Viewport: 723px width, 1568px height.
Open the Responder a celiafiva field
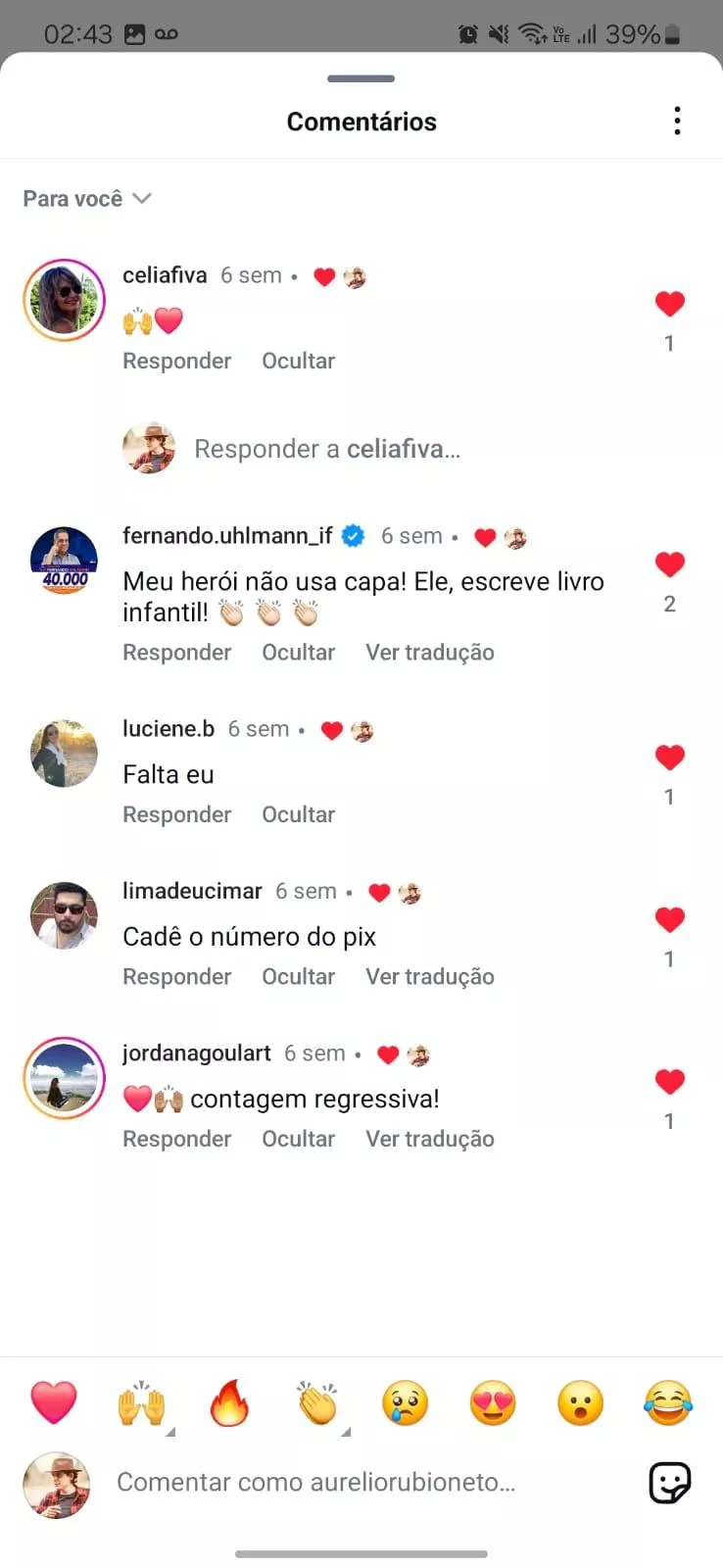coord(327,449)
